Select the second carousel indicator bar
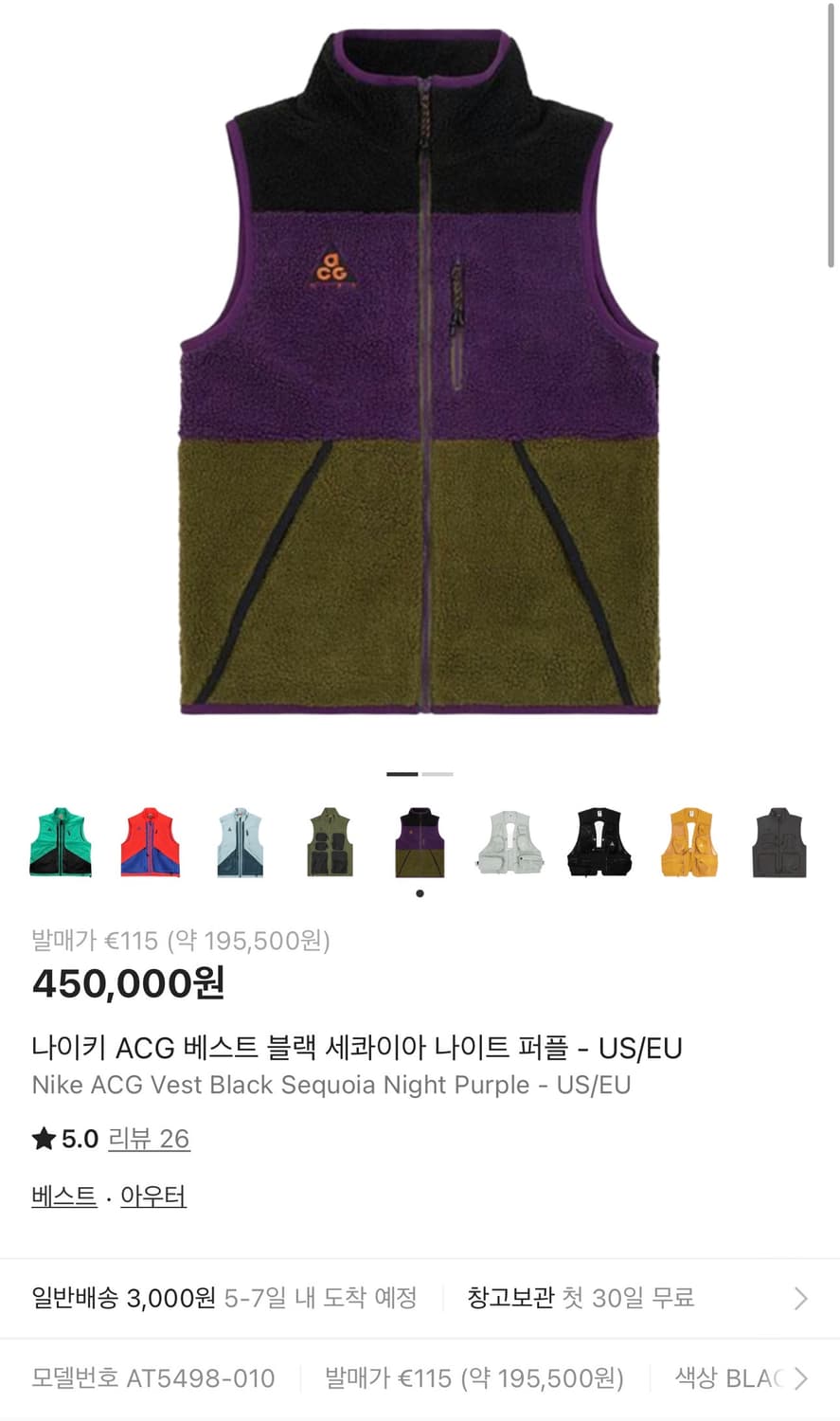The image size is (840, 1421). [437, 774]
